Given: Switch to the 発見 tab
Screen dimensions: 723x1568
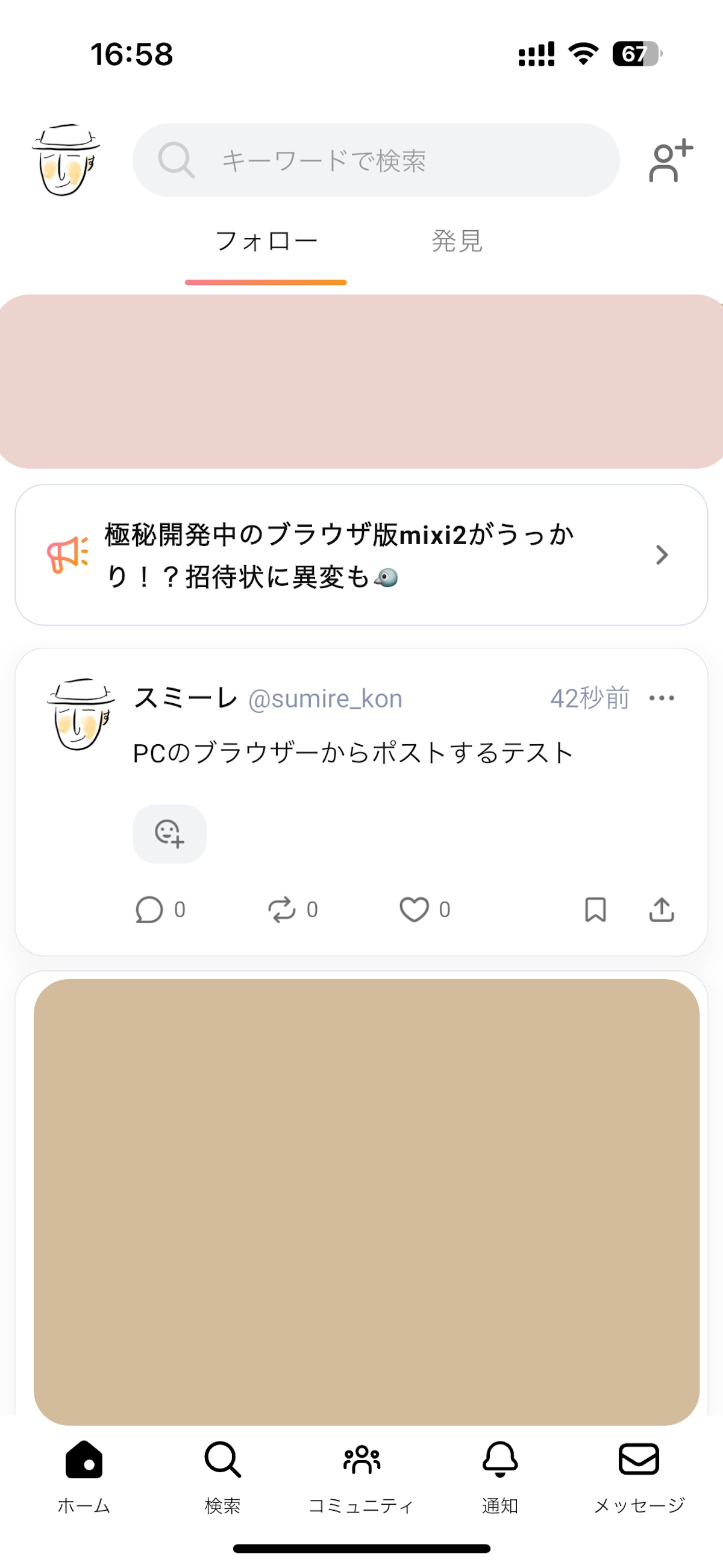Looking at the screenshot, I should point(457,242).
